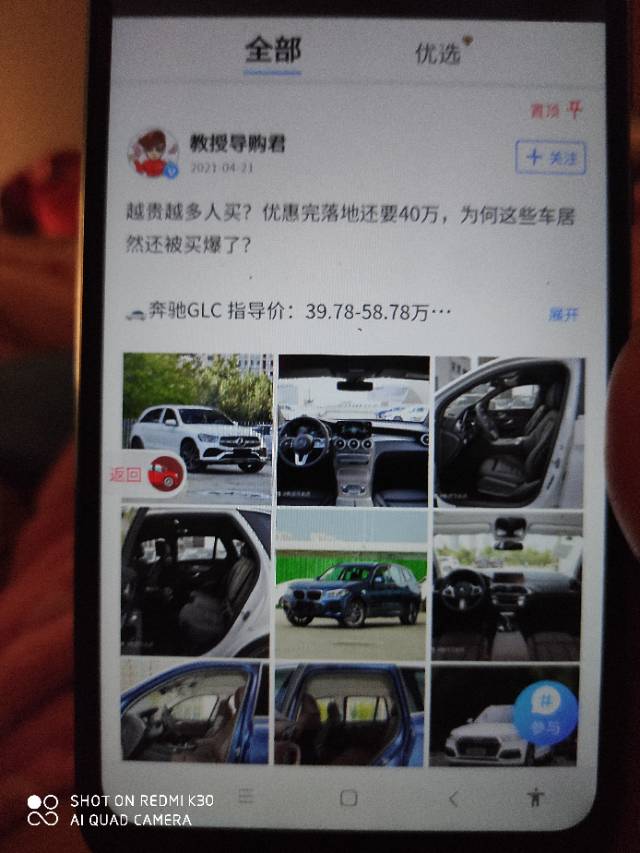
Task: Follow 教授导购君 with the 关注 button
Action: tap(550, 158)
